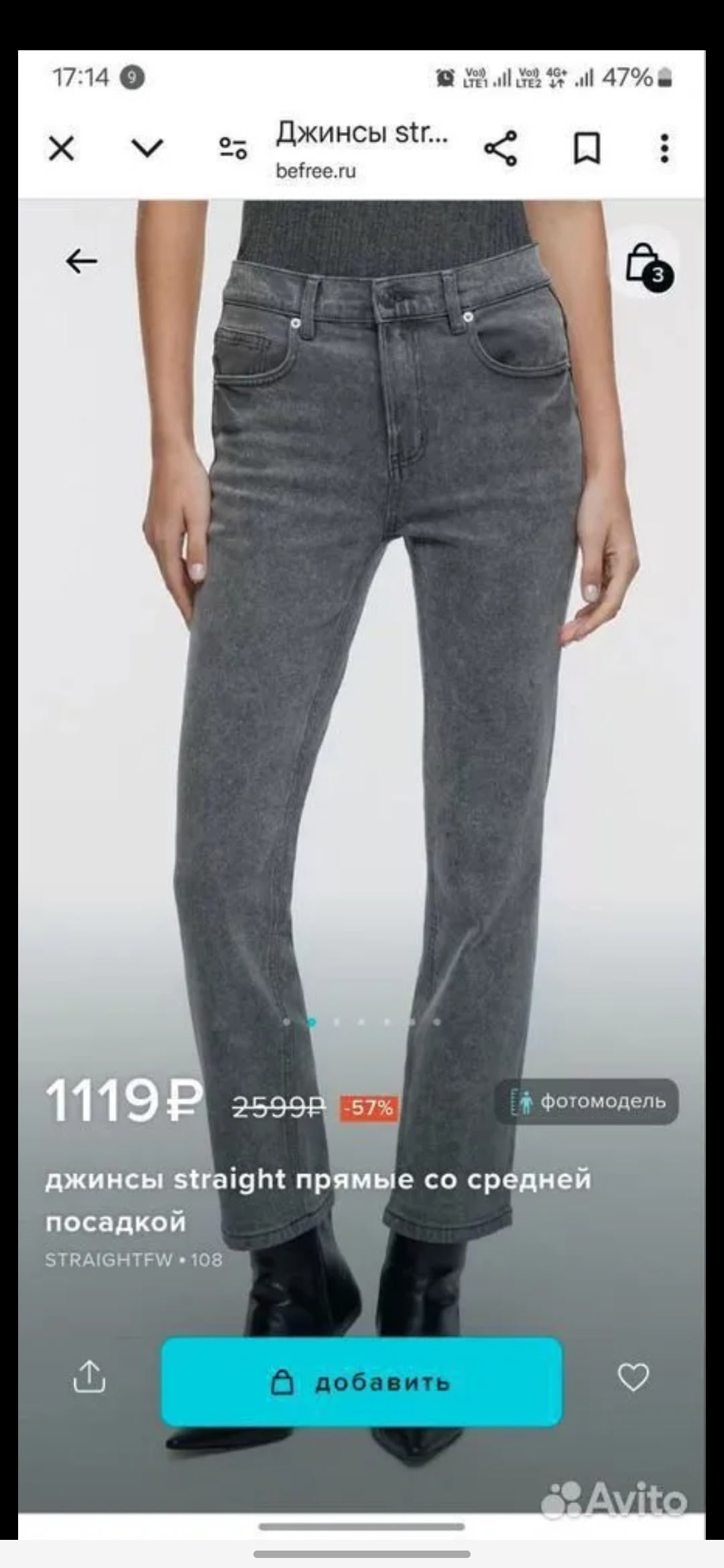Image resolution: width=724 pixels, height=1568 pixels.
Task: Go back using the arrow over the photo
Action: tap(82, 261)
